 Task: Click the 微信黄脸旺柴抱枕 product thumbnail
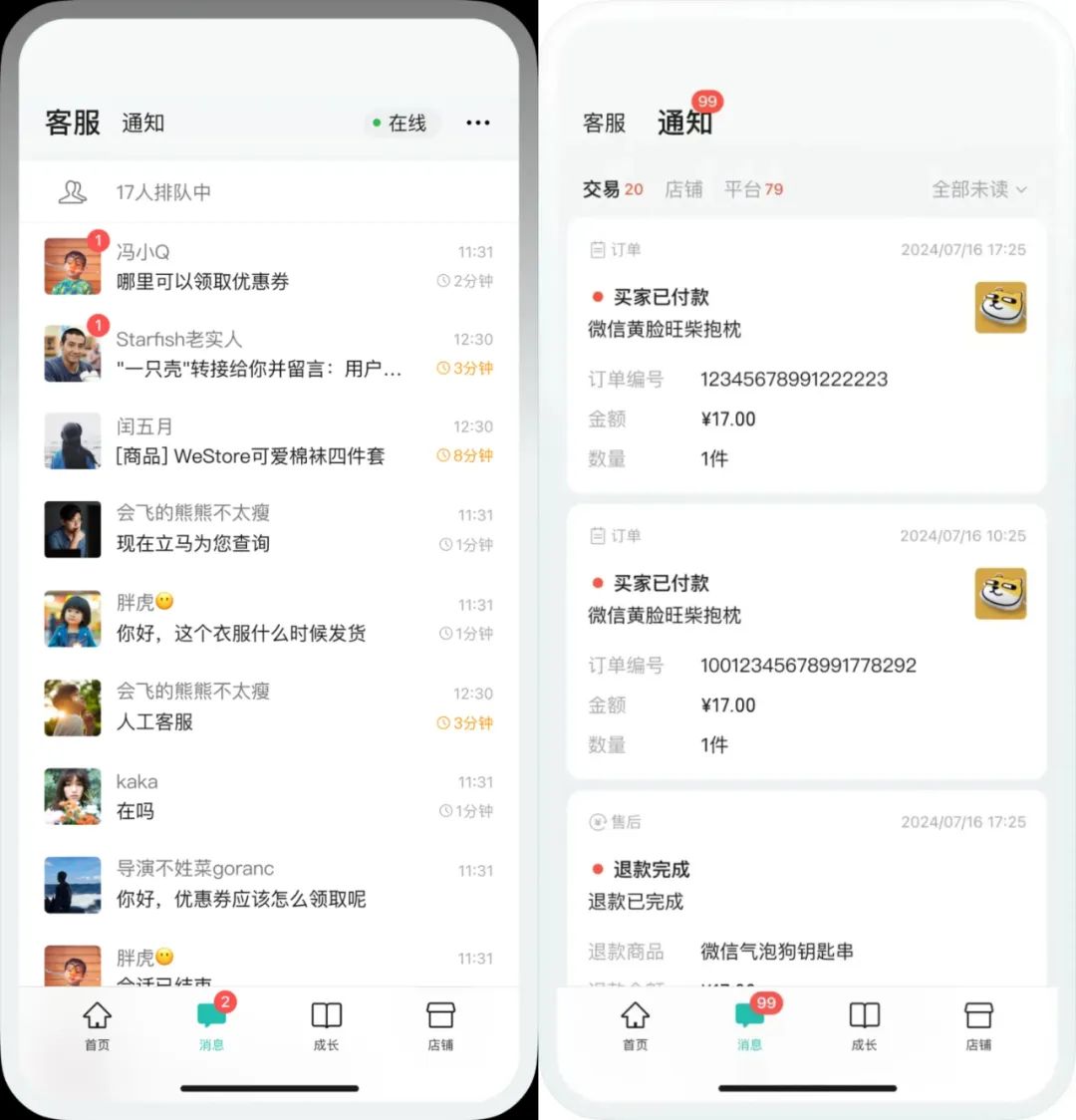(x=1000, y=308)
